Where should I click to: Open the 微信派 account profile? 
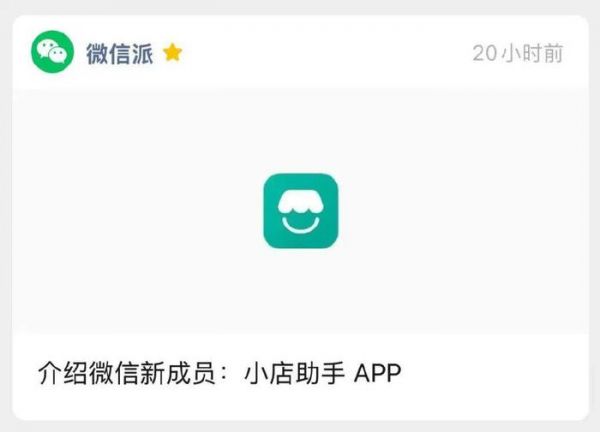(x=118, y=53)
